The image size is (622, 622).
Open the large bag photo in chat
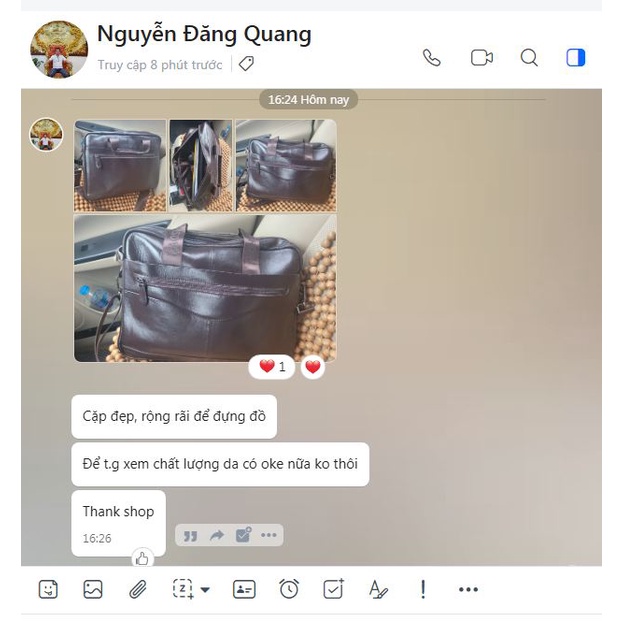[x=204, y=287]
